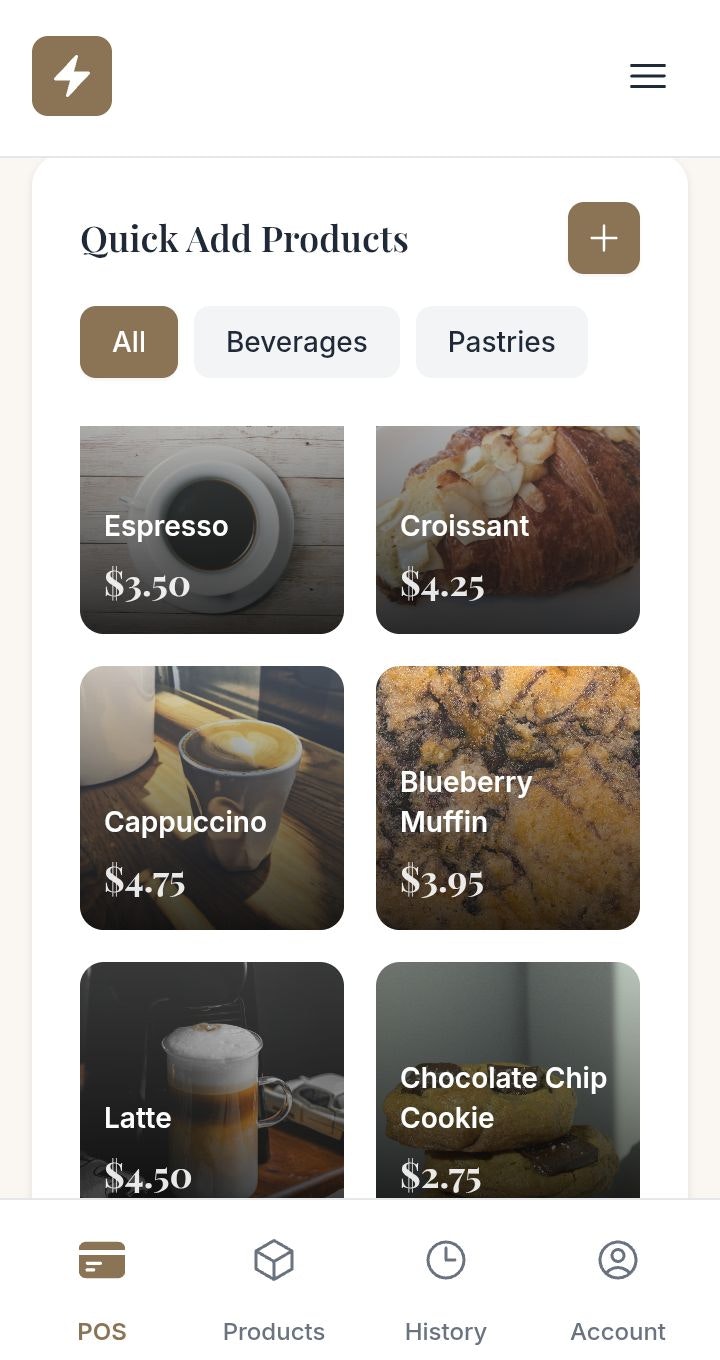This screenshot has width=720, height=1360.
Task: Select the POS bars icon above its label
Action: pos(102,1260)
